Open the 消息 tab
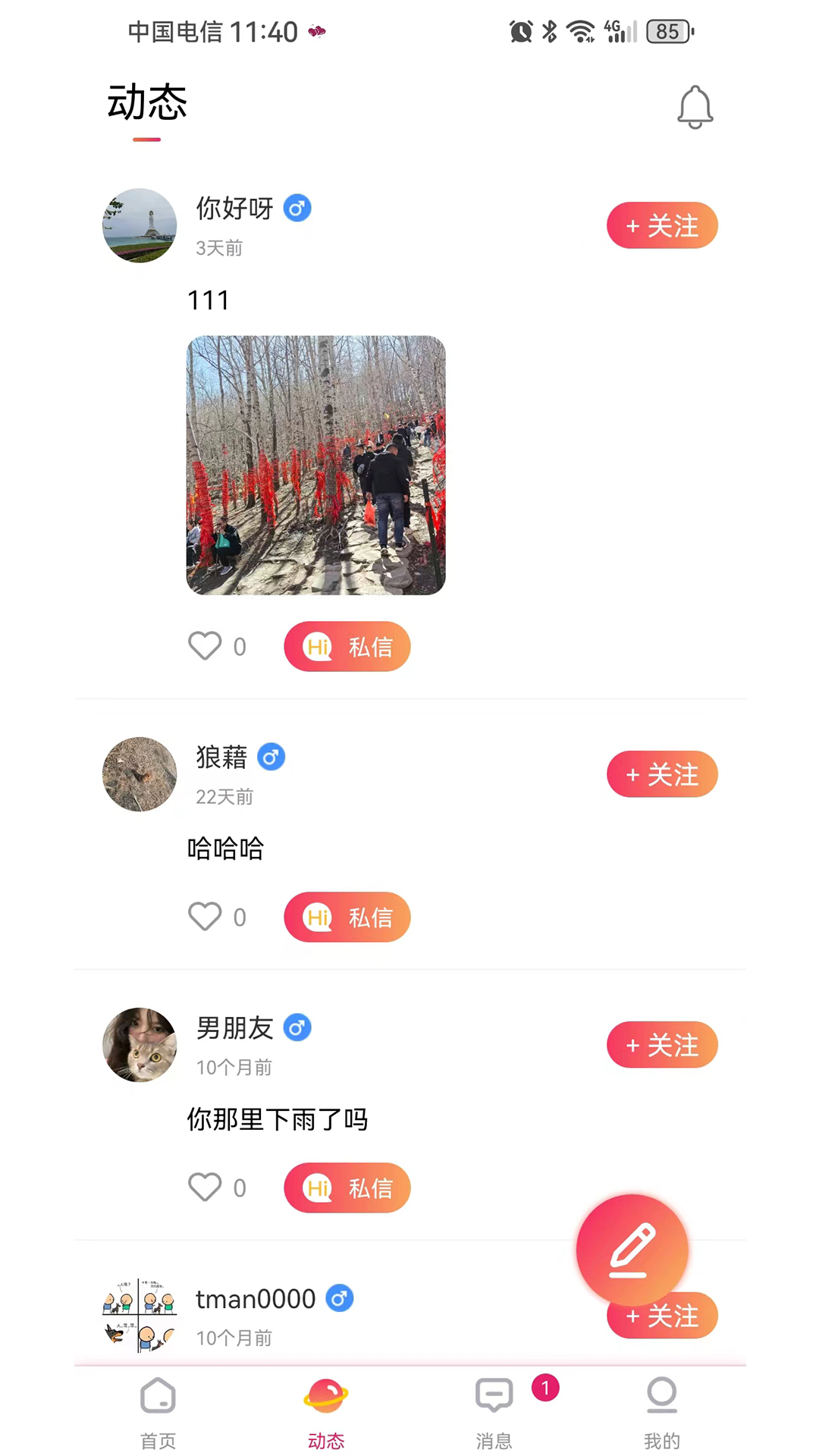 [x=494, y=1412]
